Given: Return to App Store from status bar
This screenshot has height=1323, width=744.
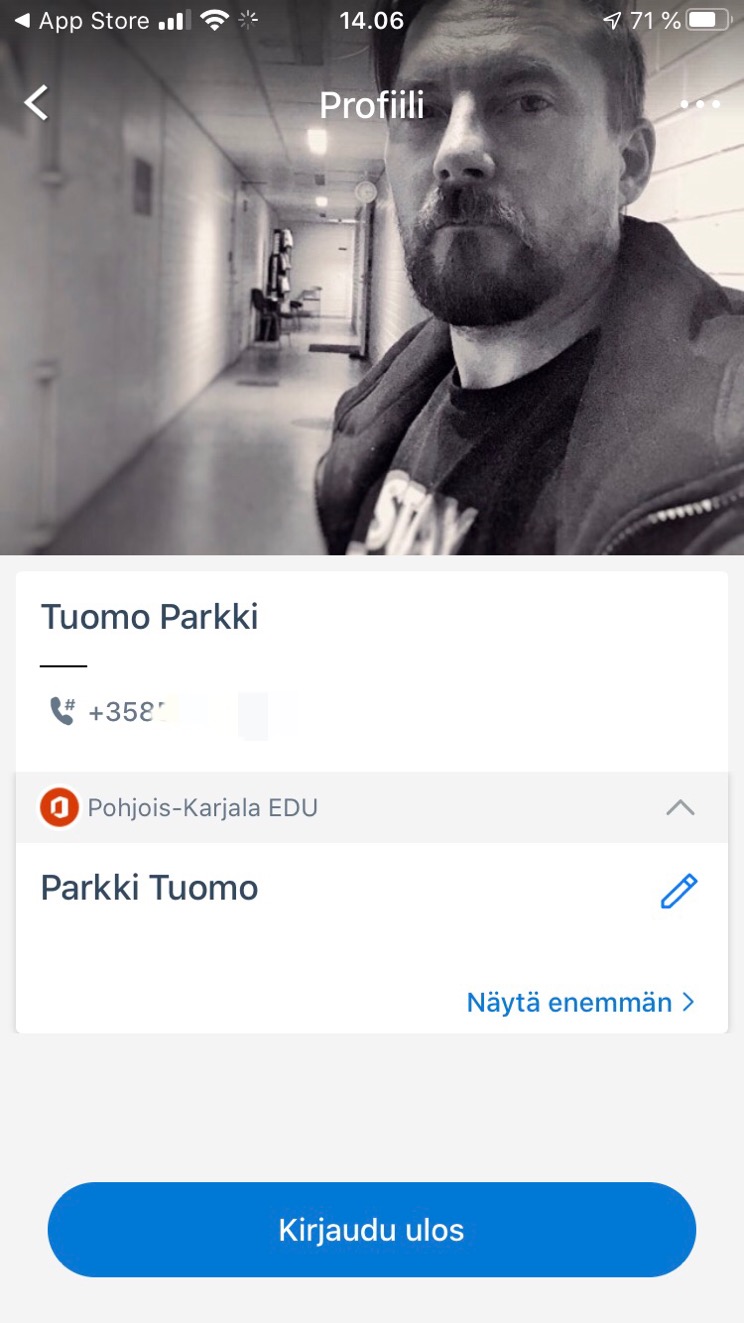Looking at the screenshot, I should pyautogui.click(x=82, y=21).
